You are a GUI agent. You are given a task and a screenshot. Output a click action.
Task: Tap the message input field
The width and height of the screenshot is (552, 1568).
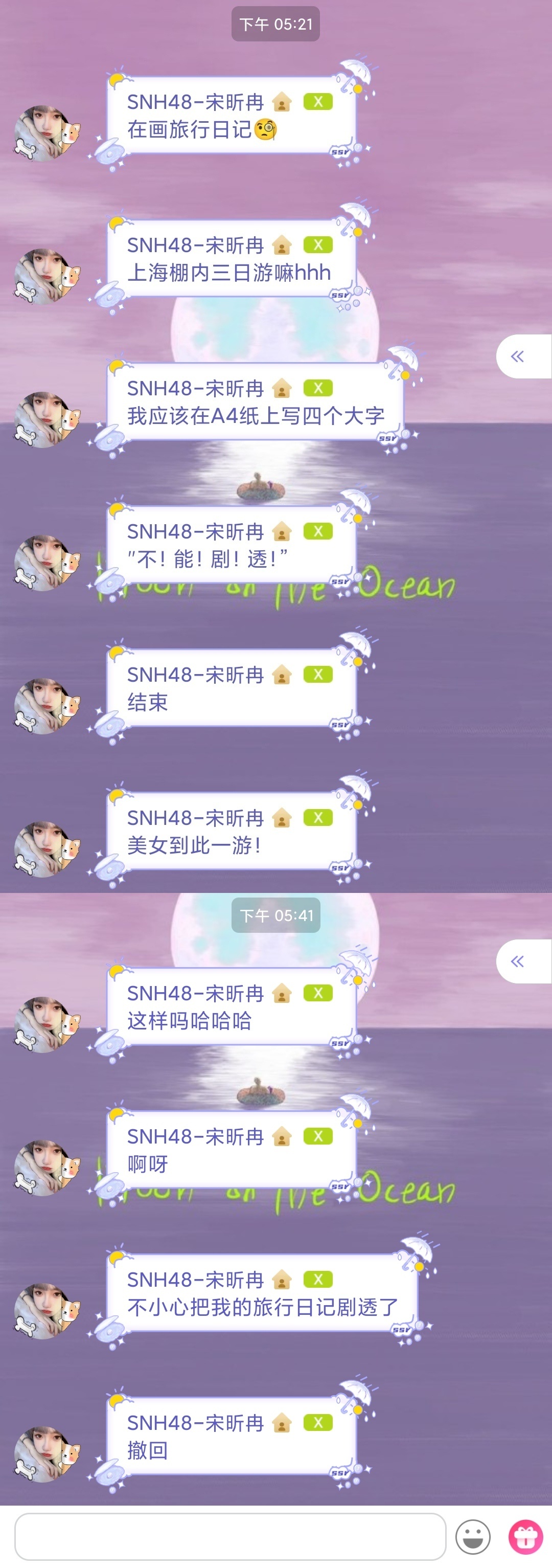pos(230,1536)
